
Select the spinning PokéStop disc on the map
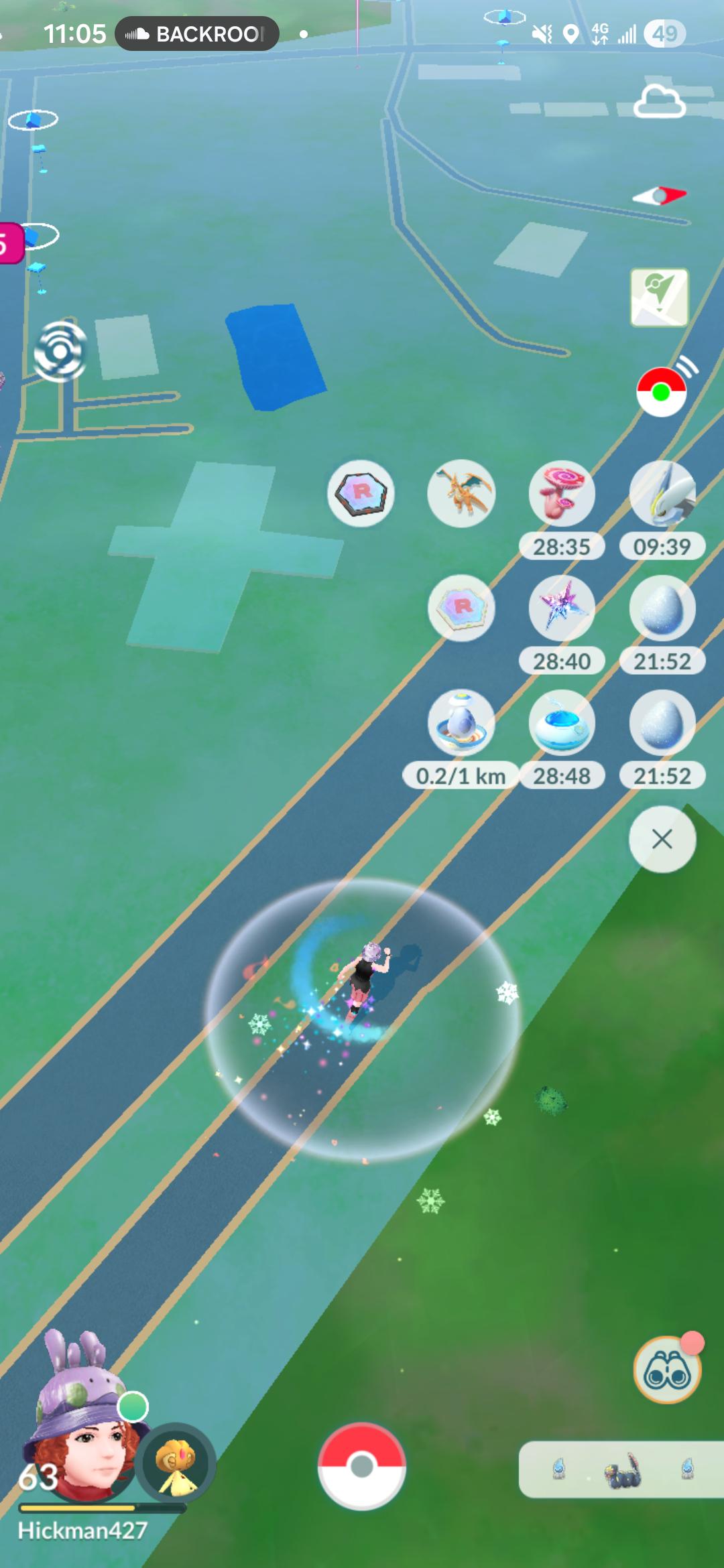click(x=60, y=351)
